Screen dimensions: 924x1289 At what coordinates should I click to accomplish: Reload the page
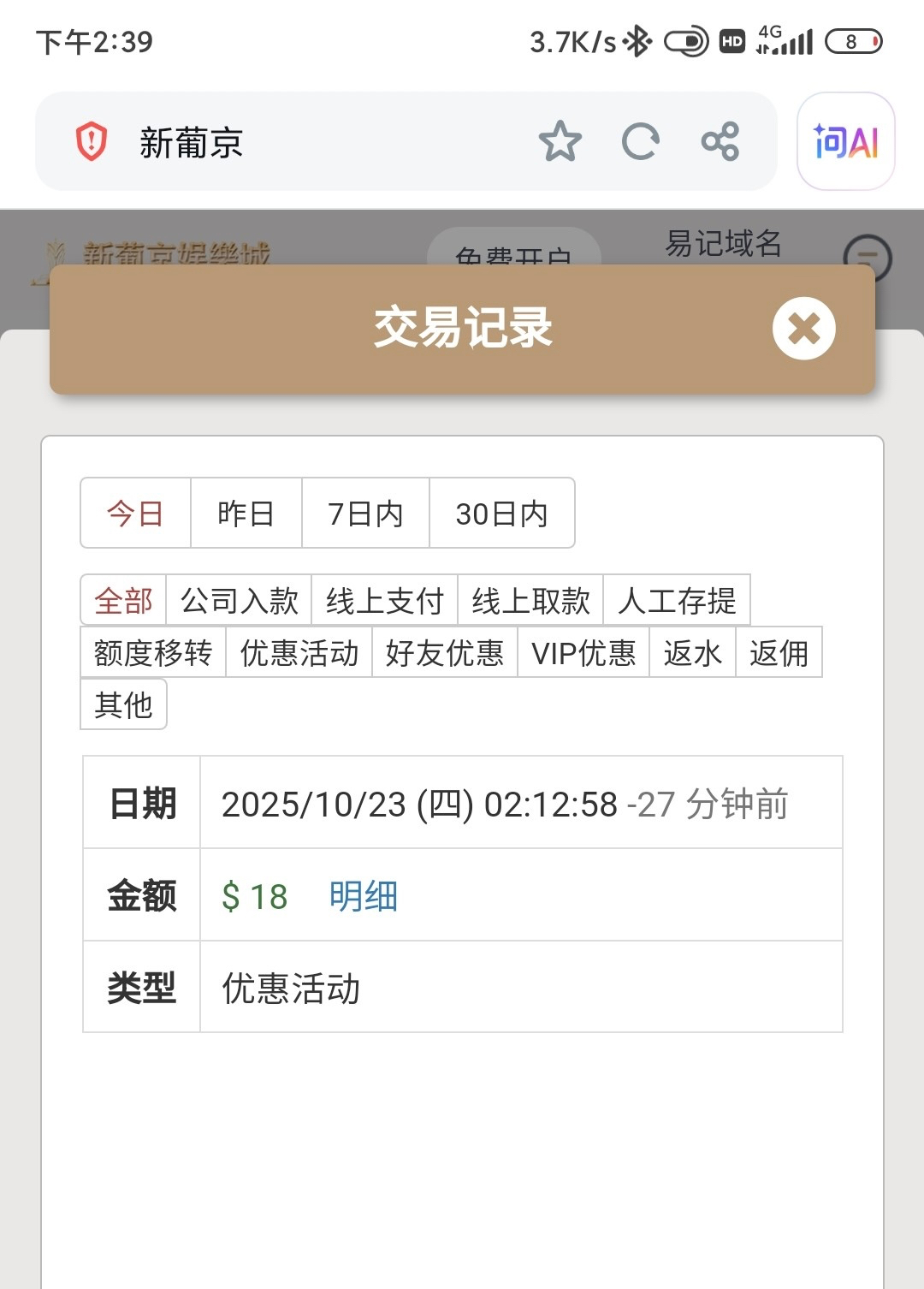(x=640, y=141)
